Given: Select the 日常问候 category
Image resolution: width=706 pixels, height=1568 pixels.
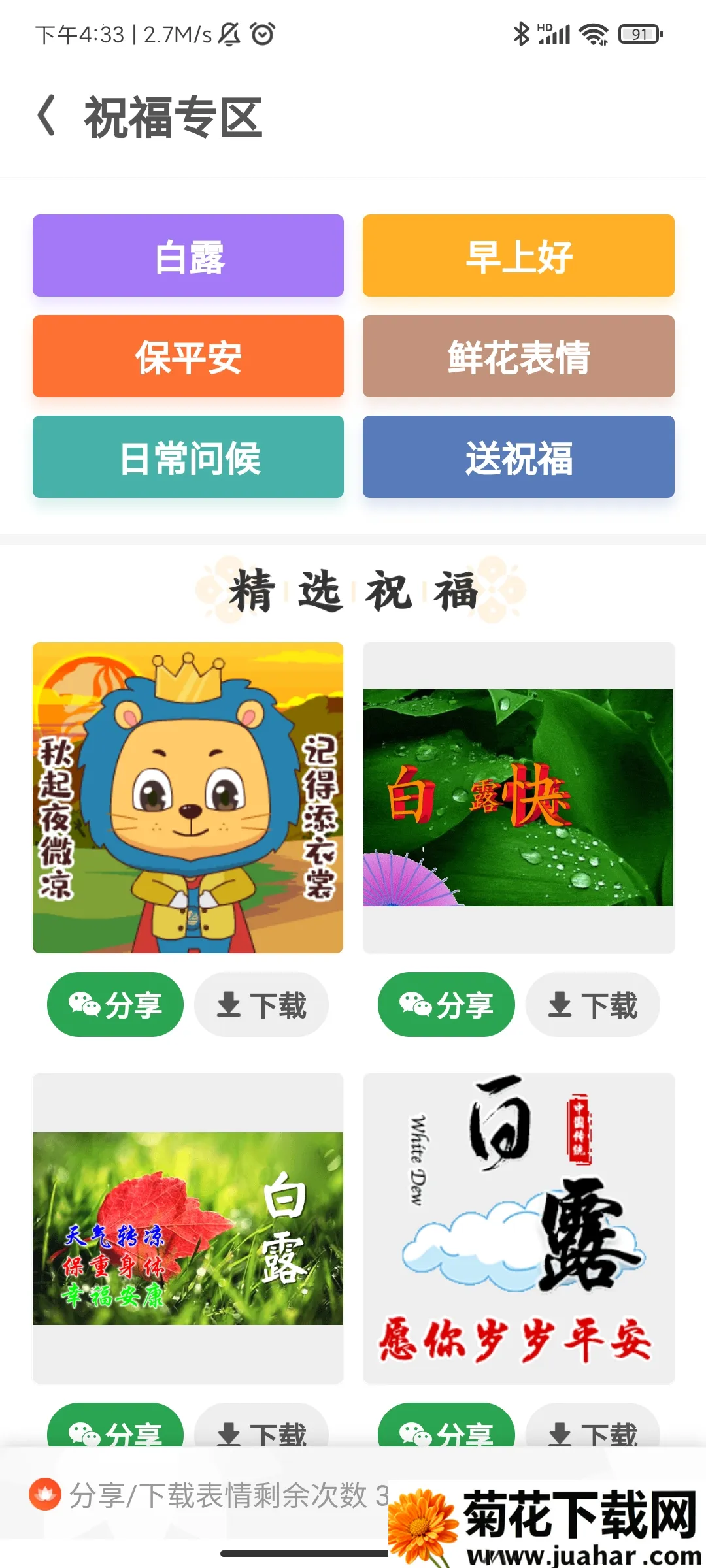Looking at the screenshot, I should (x=188, y=457).
